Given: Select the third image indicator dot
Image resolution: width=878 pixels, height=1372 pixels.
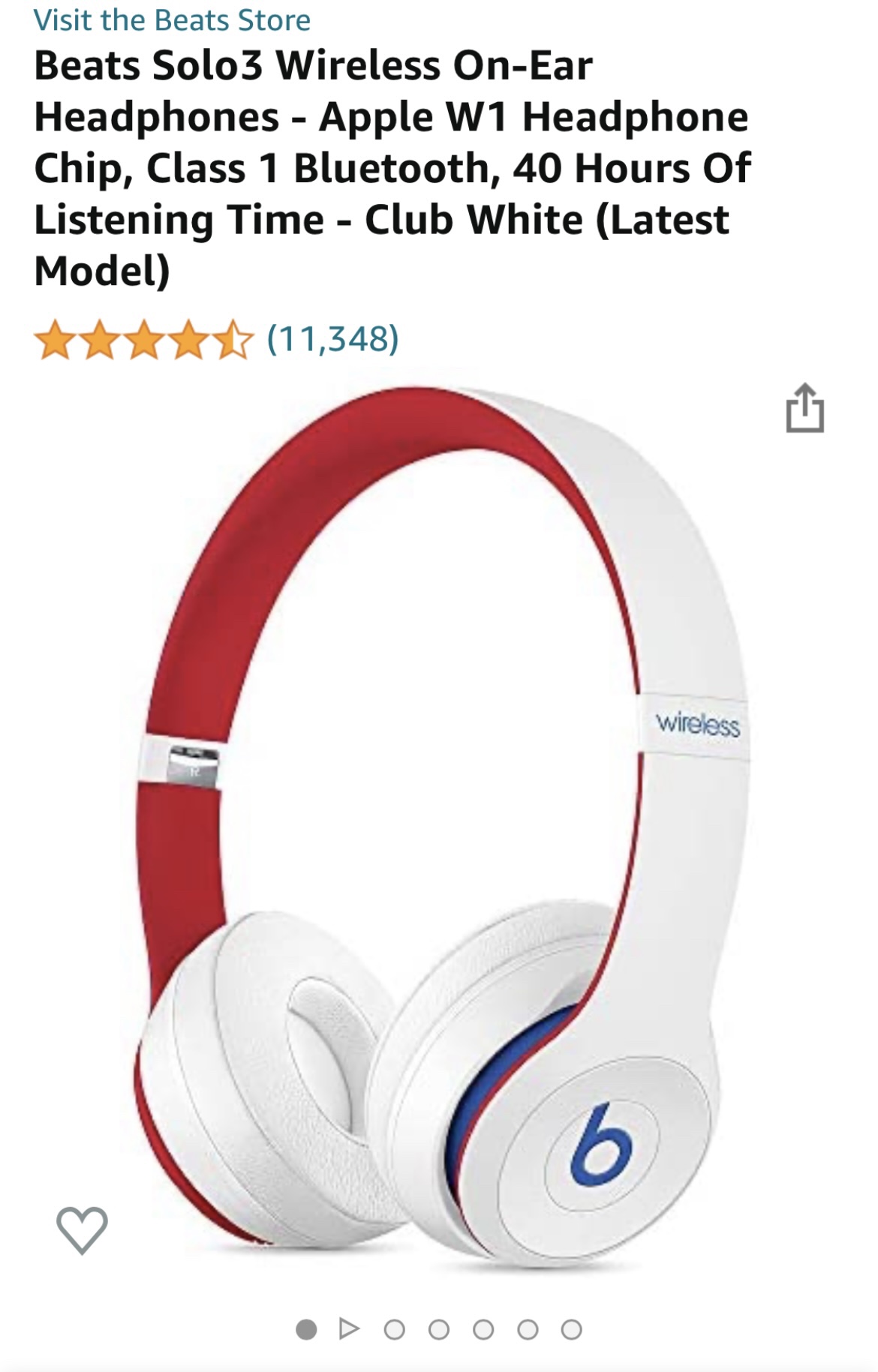Looking at the screenshot, I should point(394,1330).
